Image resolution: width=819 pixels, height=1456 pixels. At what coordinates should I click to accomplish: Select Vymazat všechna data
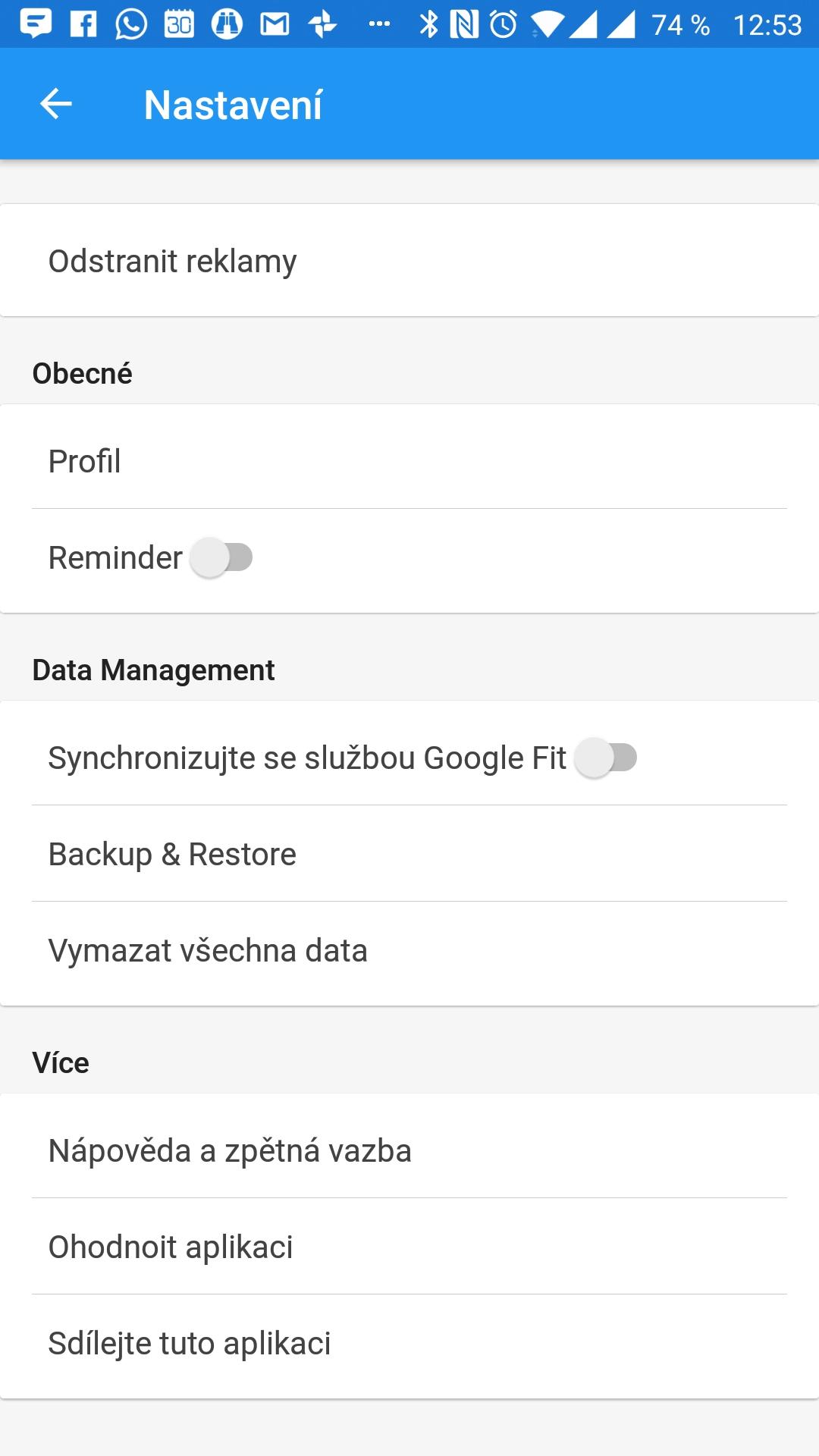(409, 950)
